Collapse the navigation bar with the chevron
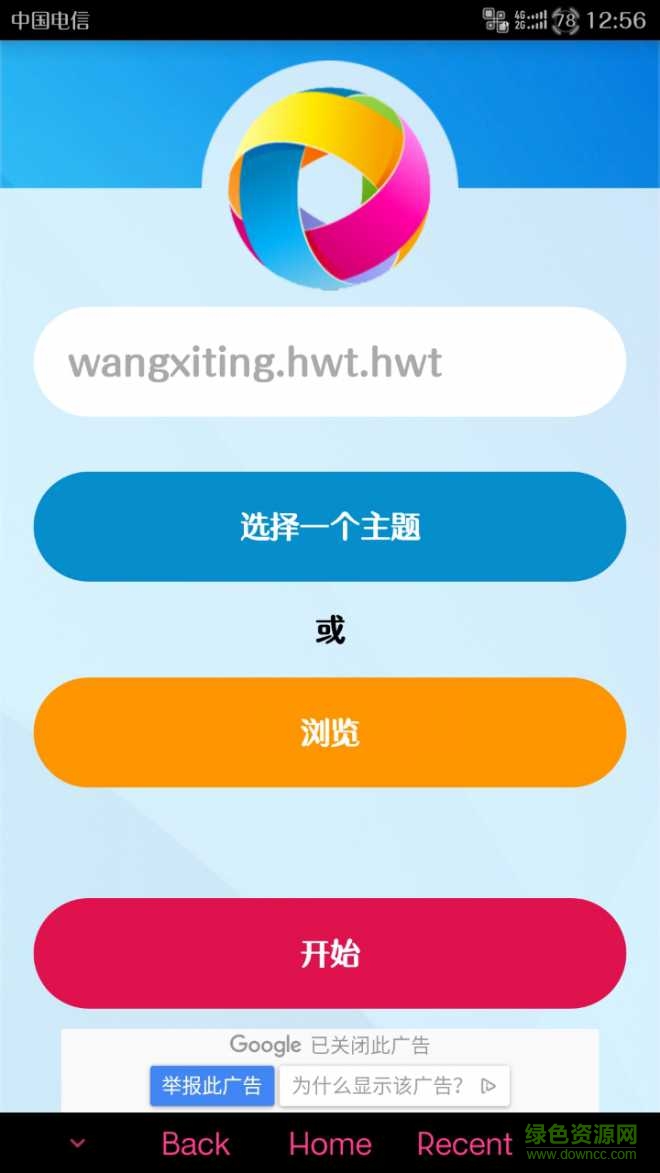Viewport: 660px width, 1173px height. [x=77, y=1143]
